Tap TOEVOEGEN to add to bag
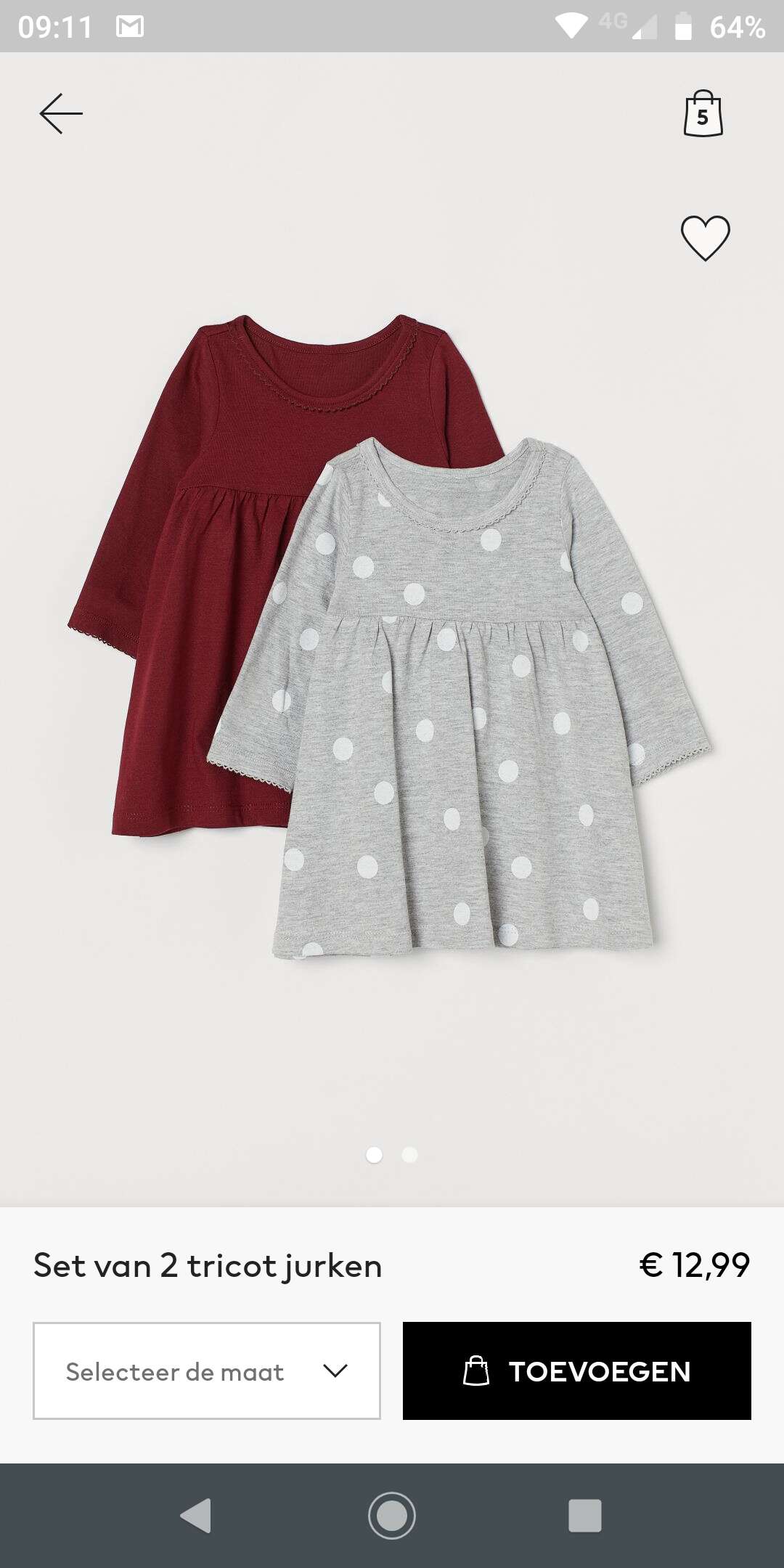The height and width of the screenshot is (1568, 784). [x=577, y=1371]
